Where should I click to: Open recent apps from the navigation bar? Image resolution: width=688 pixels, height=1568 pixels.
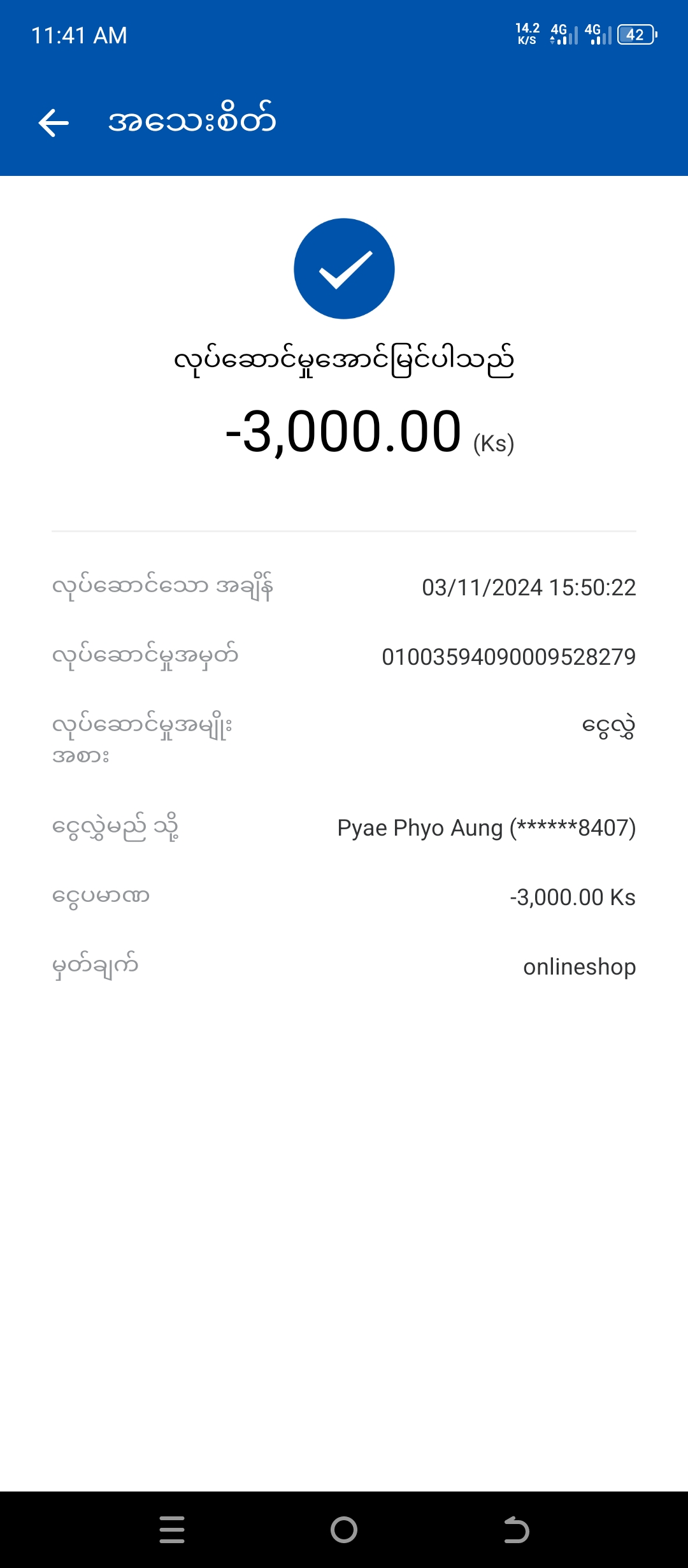pos(172,1530)
